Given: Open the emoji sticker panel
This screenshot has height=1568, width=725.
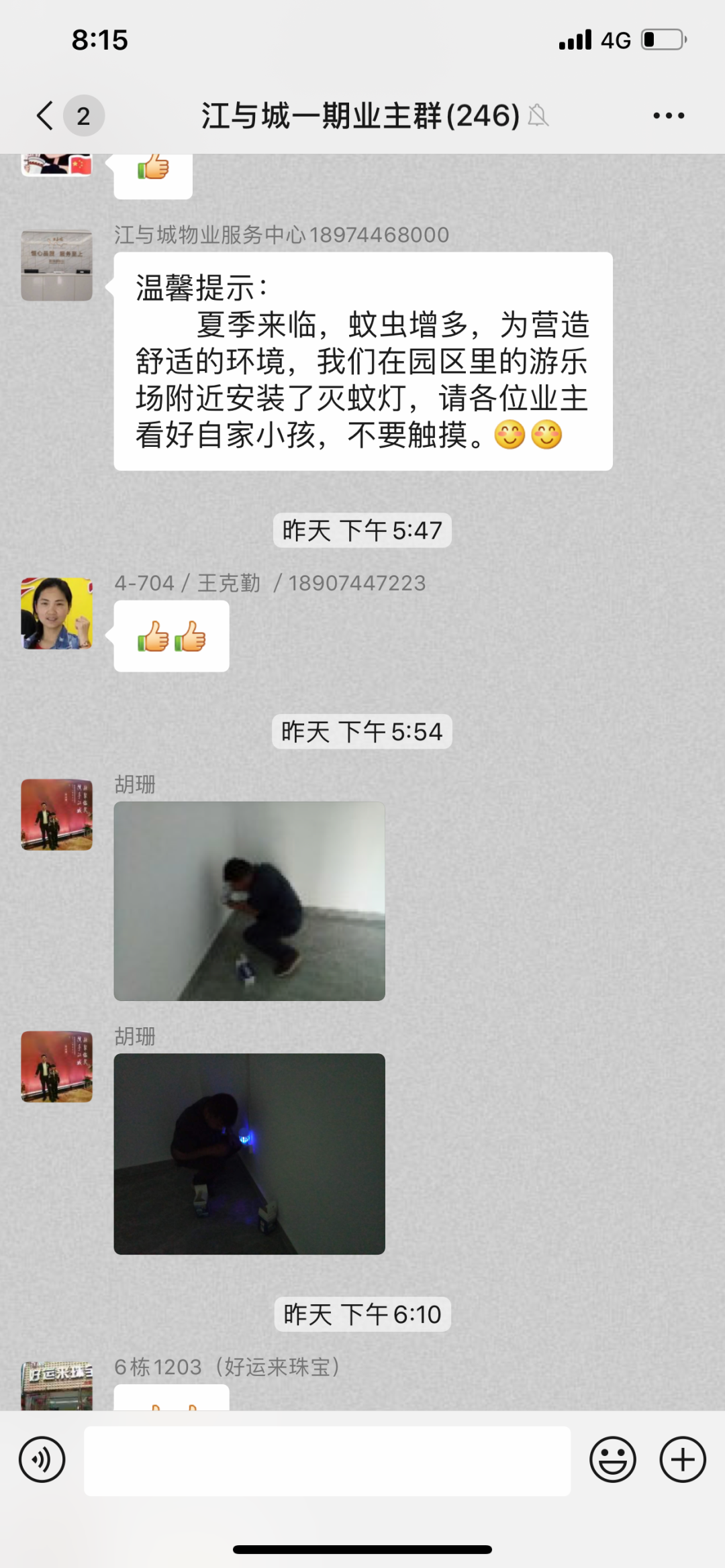Looking at the screenshot, I should 612,1459.
